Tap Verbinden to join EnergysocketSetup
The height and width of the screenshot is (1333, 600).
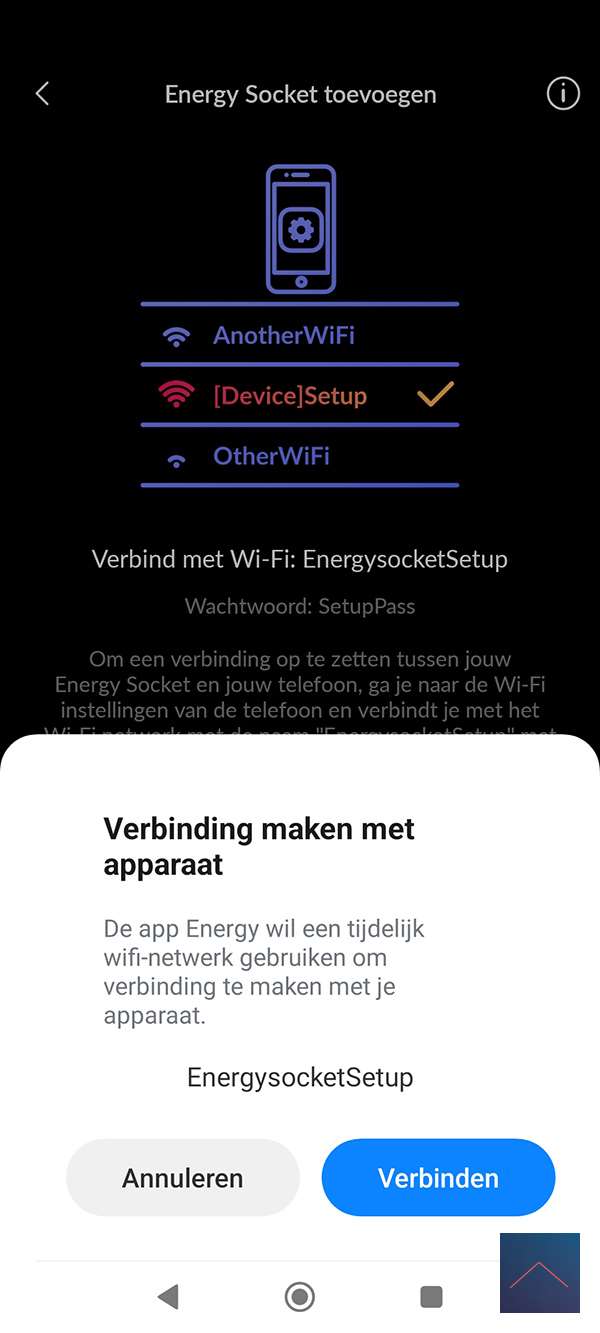point(438,1178)
